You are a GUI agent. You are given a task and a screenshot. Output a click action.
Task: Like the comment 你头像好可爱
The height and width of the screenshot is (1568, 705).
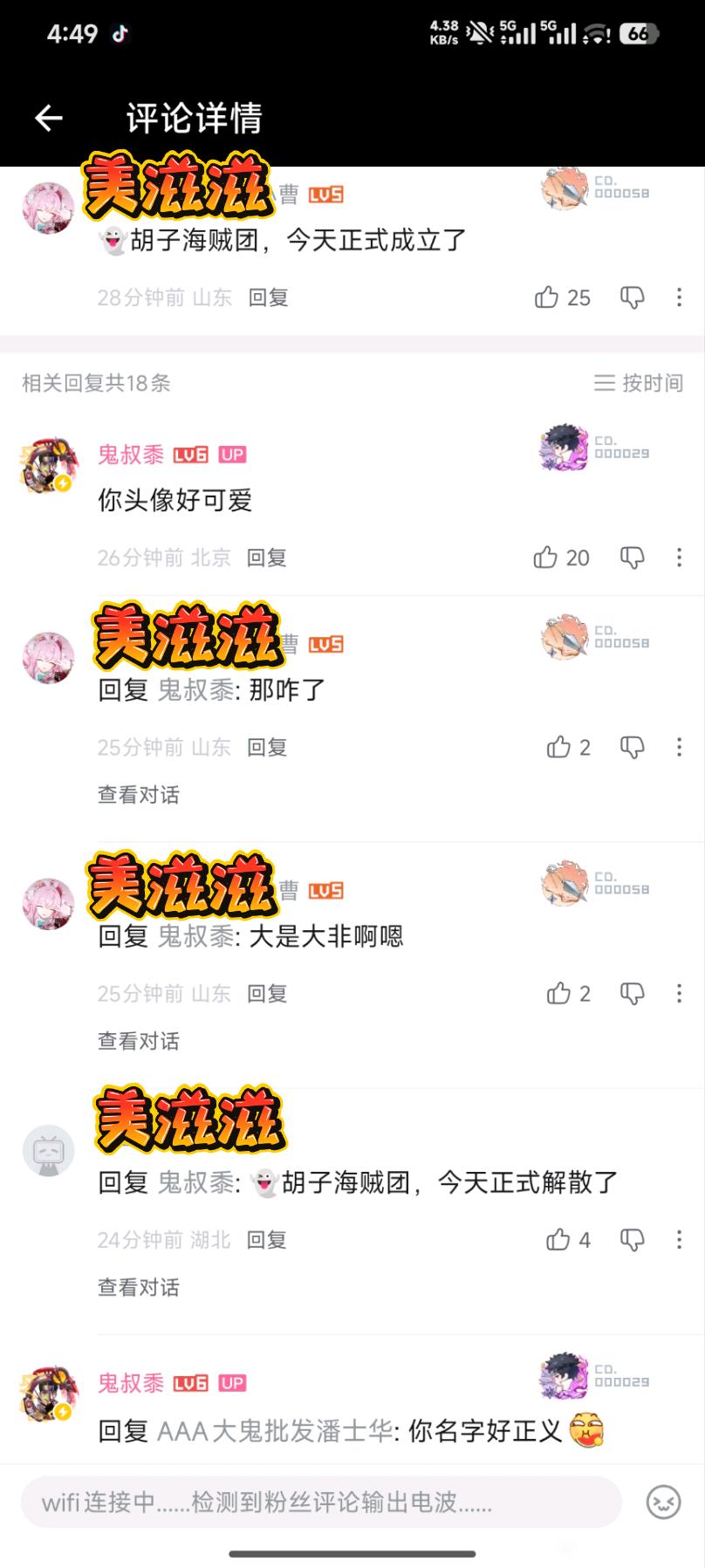[546, 558]
